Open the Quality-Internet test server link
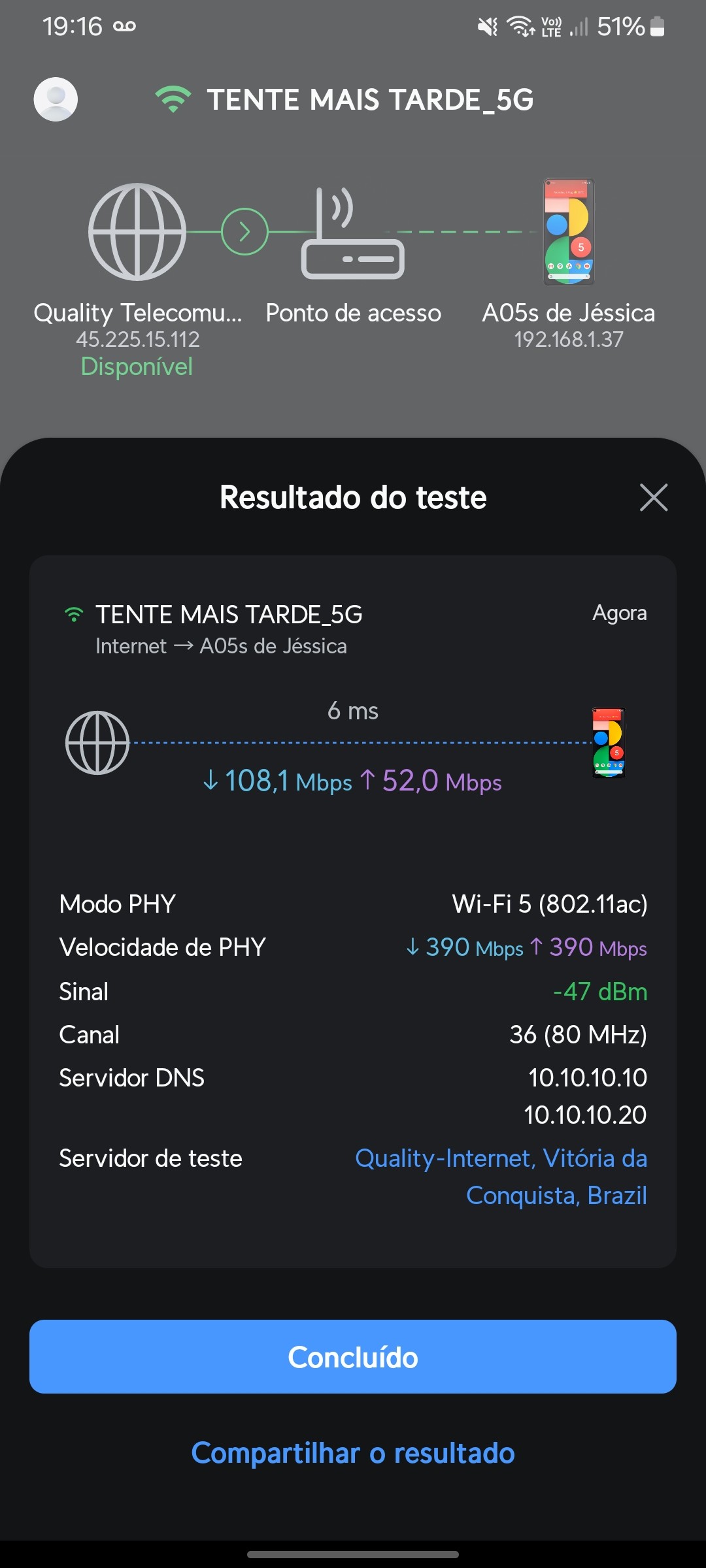 501,1176
